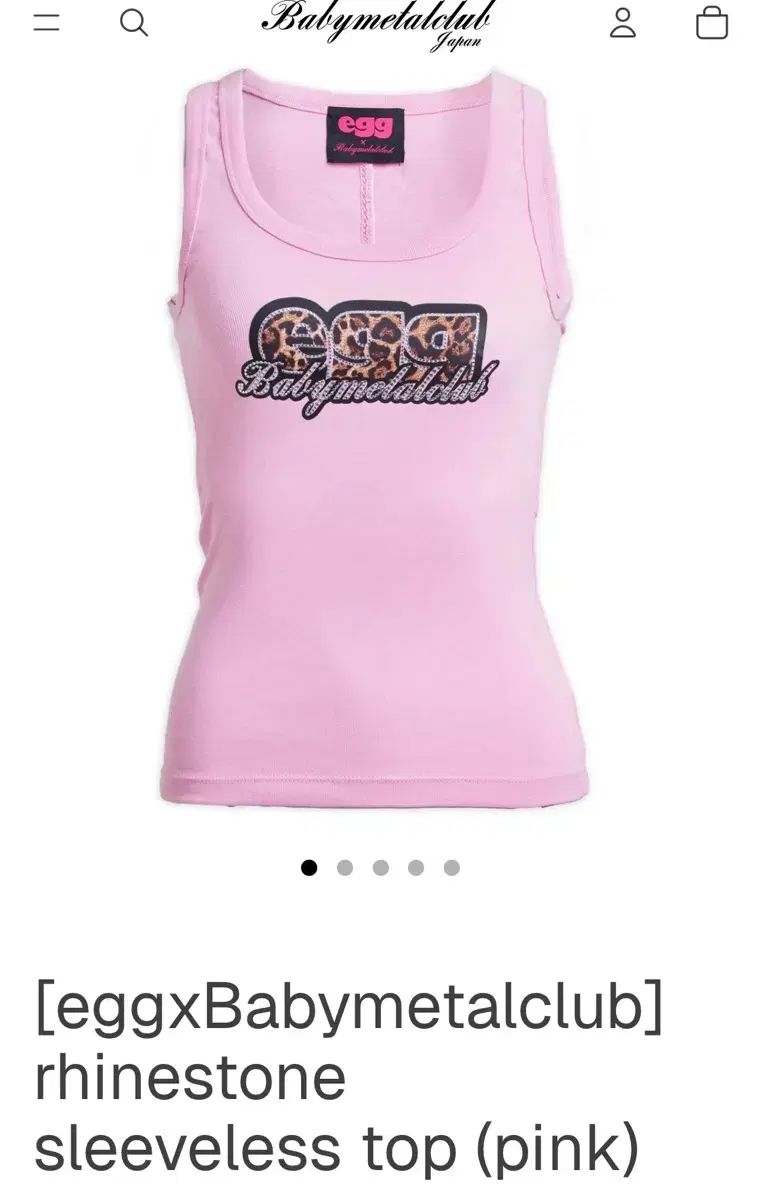Image resolution: width=761 pixels, height=1200 pixels.
Task: Jump to the fifth product image dot
Action: click(x=452, y=867)
